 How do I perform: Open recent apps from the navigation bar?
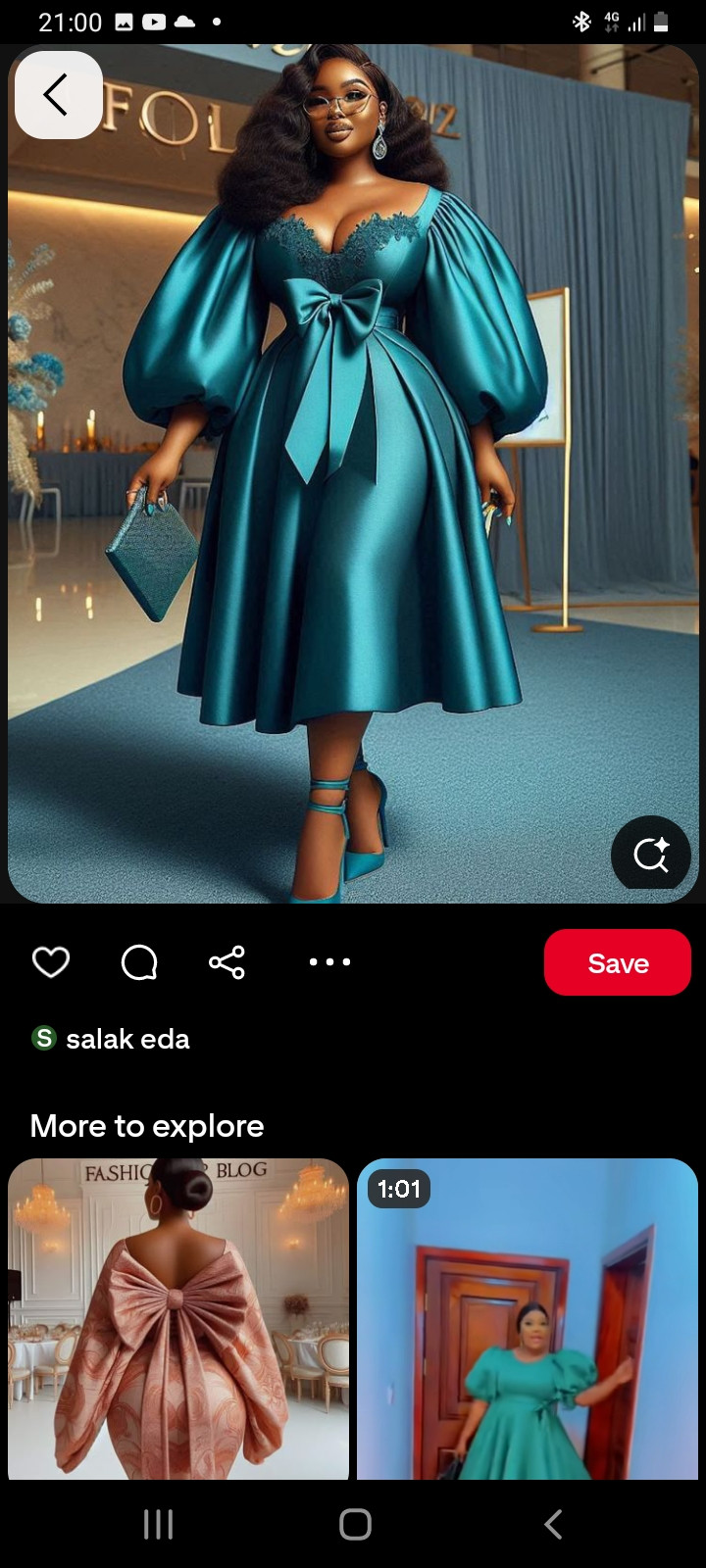click(x=158, y=1524)
